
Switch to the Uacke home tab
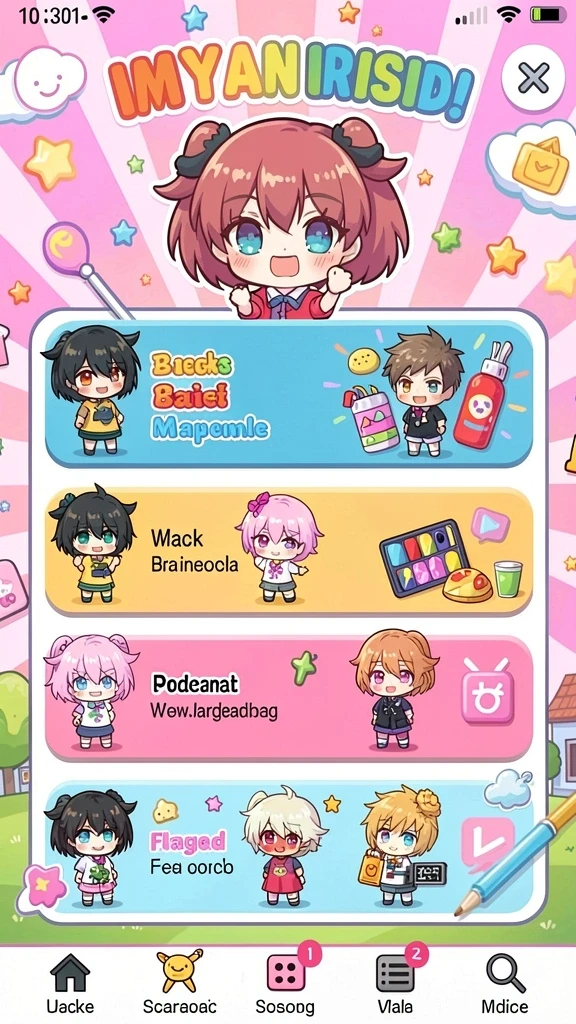tap(70, 983)
